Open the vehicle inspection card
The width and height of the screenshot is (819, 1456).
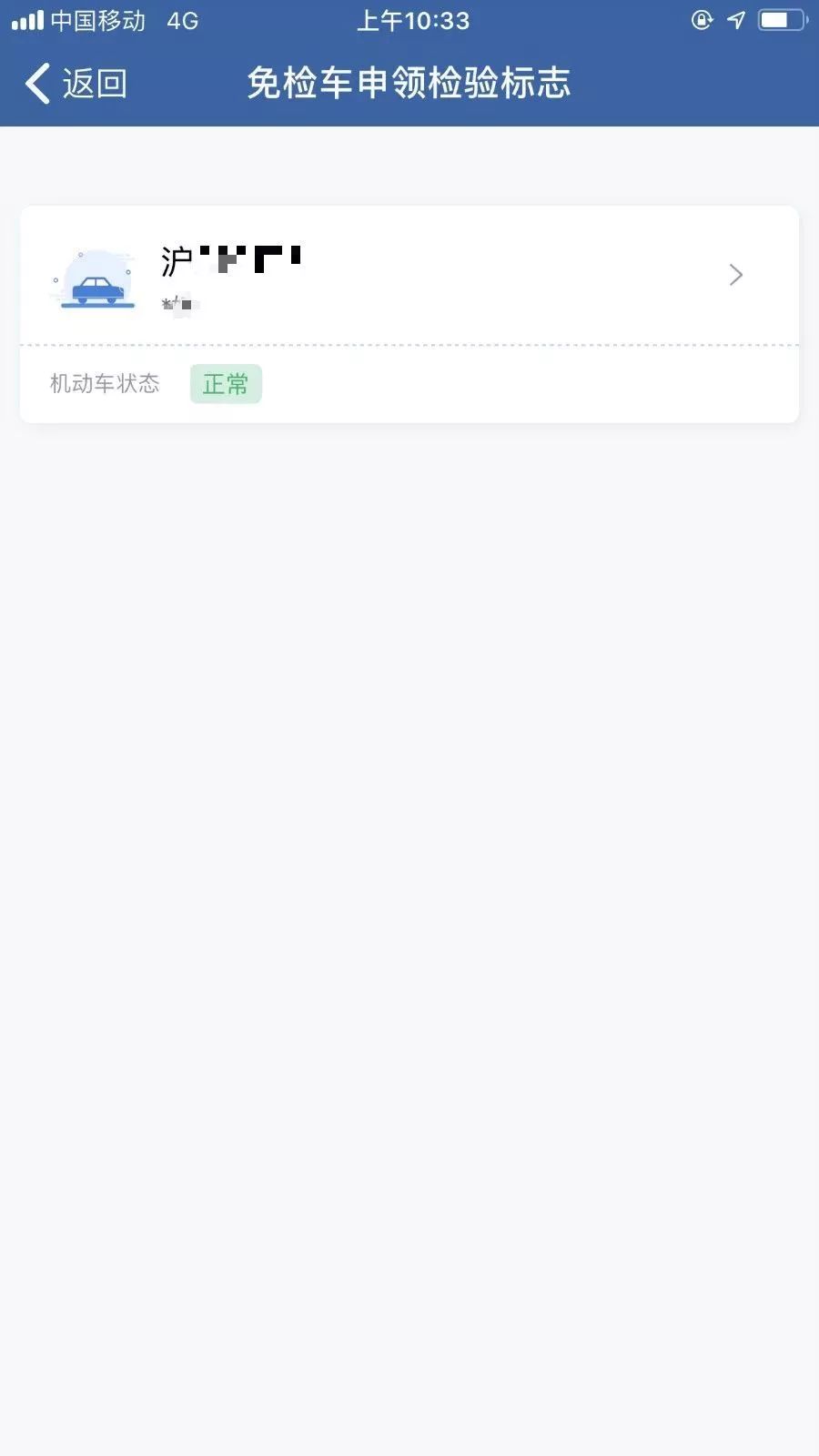pos(409,314)
